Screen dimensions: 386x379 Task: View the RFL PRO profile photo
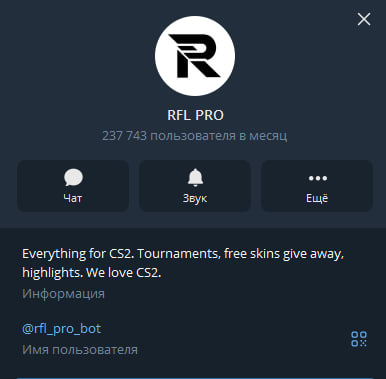[195, 56]
